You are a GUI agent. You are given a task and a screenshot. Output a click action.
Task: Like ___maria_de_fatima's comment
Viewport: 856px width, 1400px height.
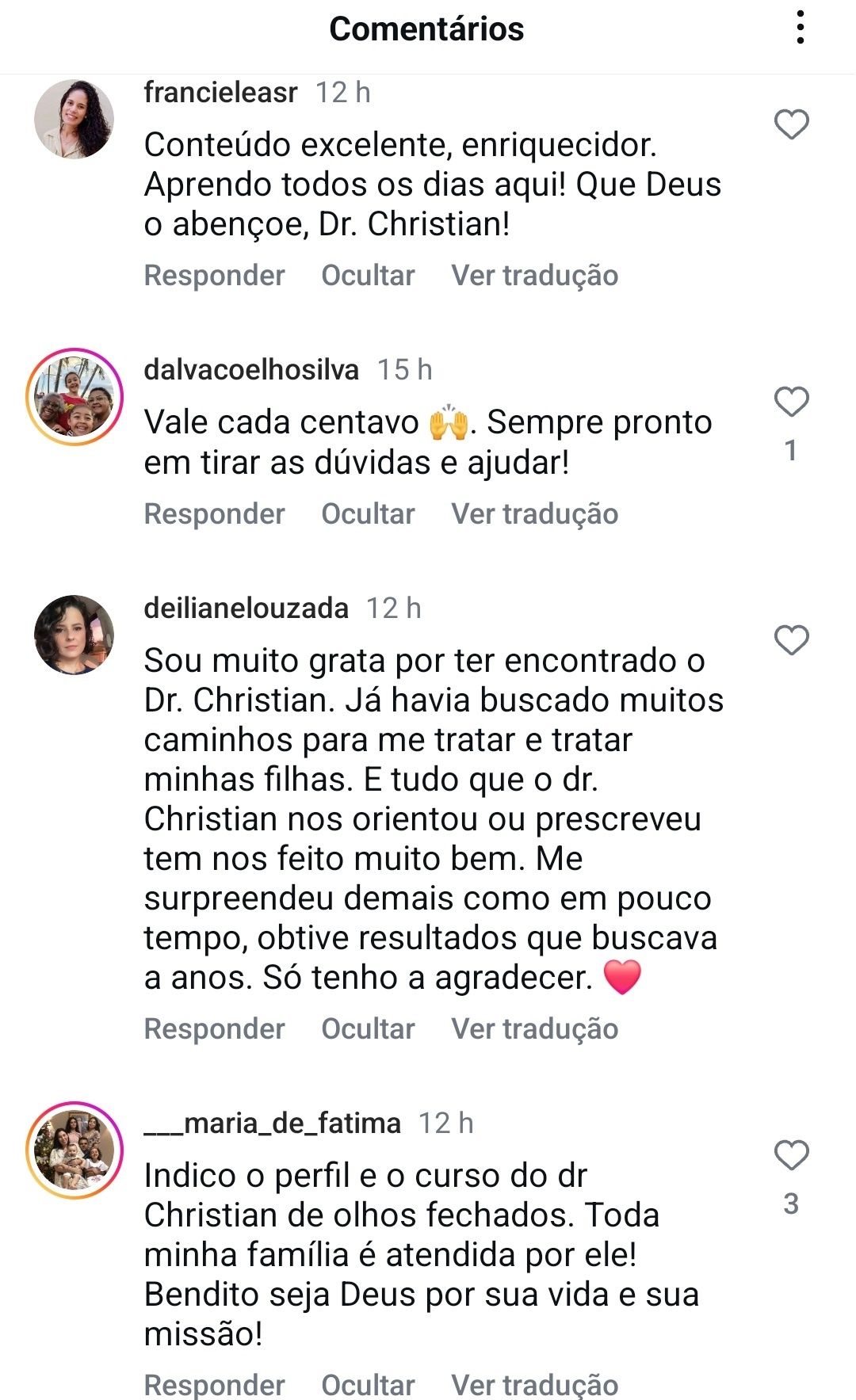coord(791,1155)
